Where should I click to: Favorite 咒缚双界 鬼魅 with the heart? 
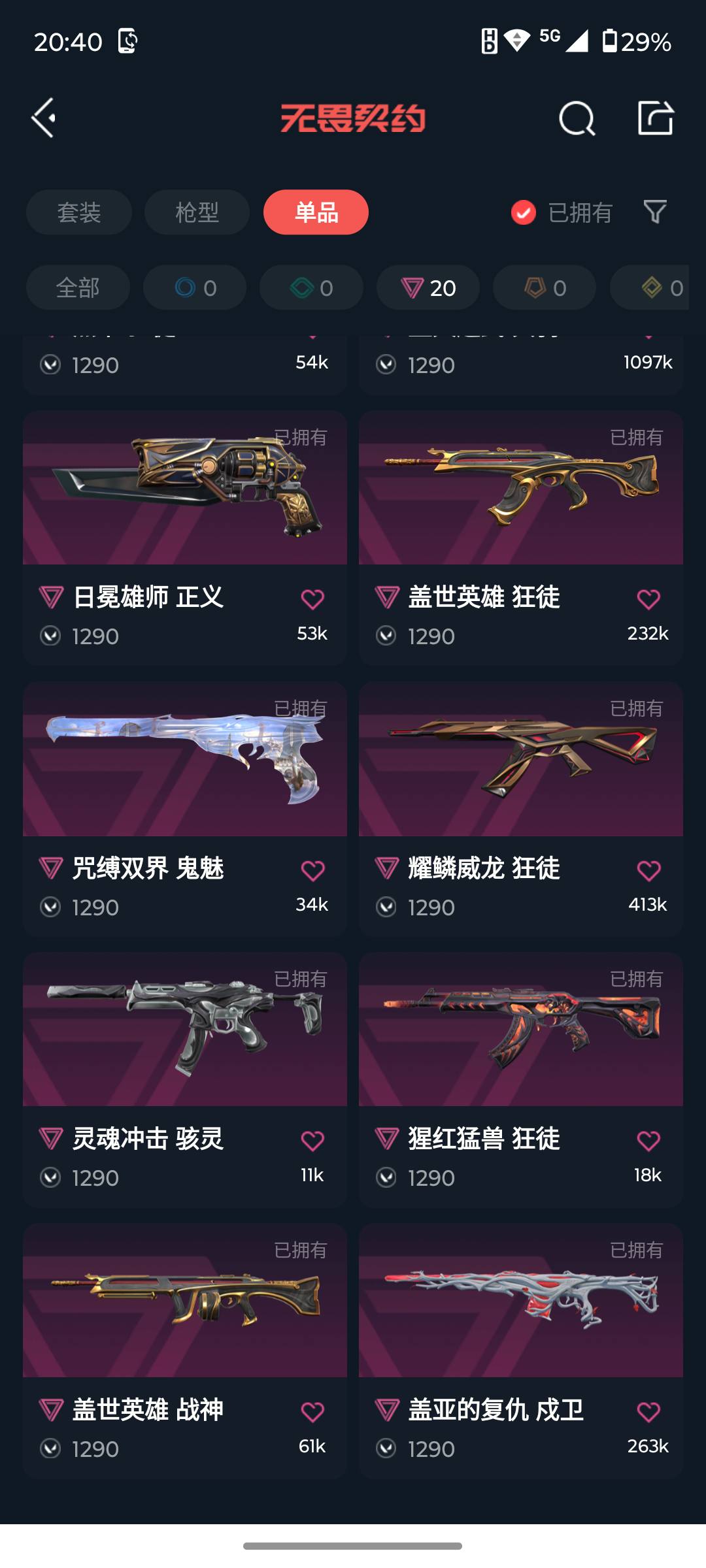[x=312, y=870]
